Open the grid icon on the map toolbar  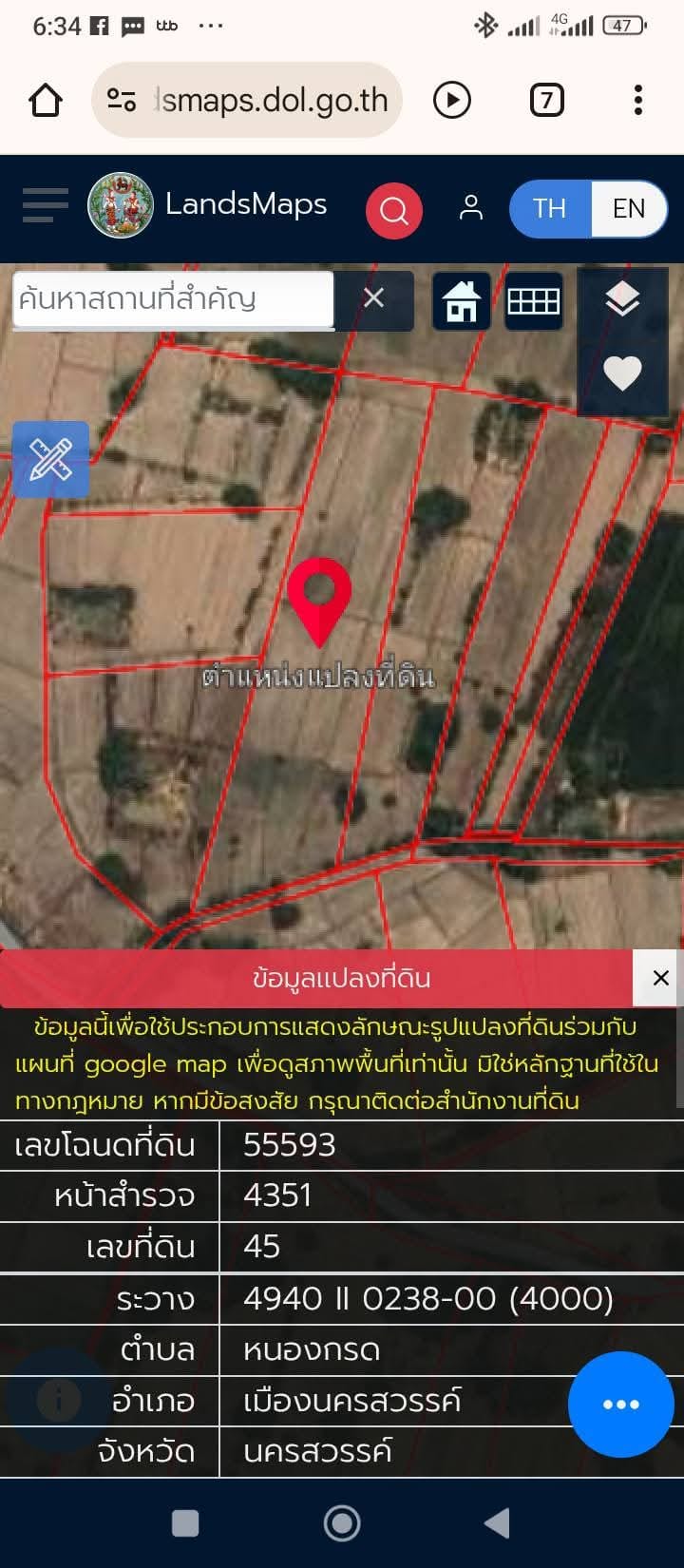click(x=534, y=301)
